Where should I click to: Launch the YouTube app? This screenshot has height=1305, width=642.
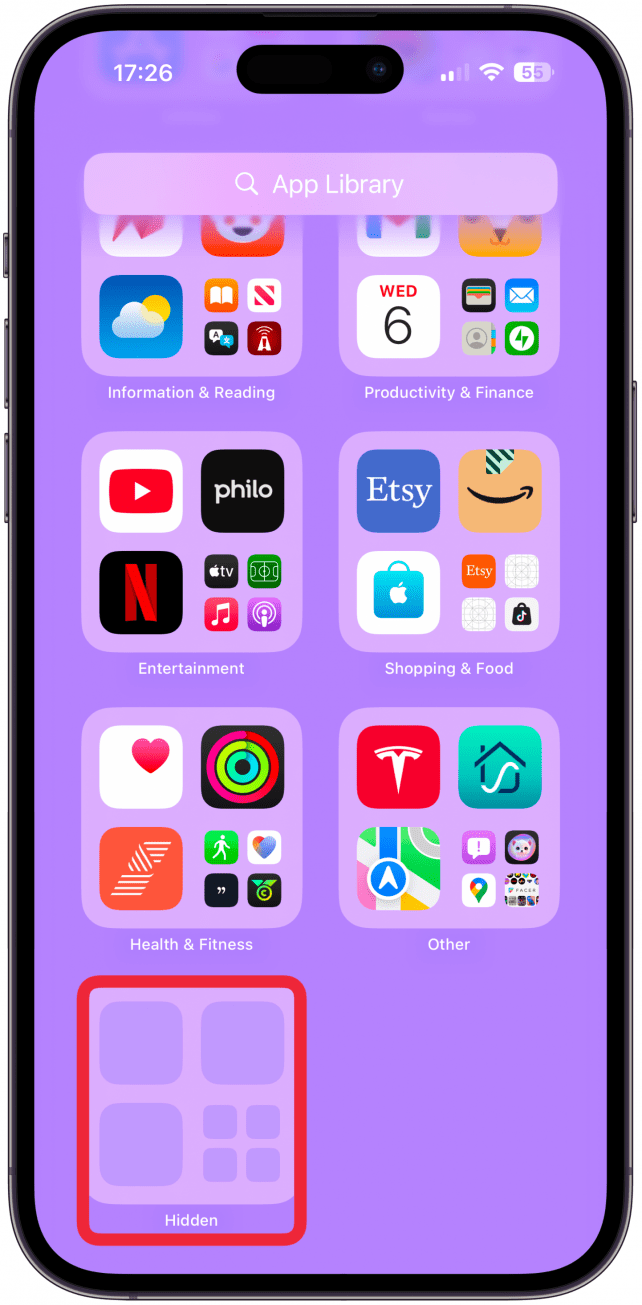(x=141, y=491)
